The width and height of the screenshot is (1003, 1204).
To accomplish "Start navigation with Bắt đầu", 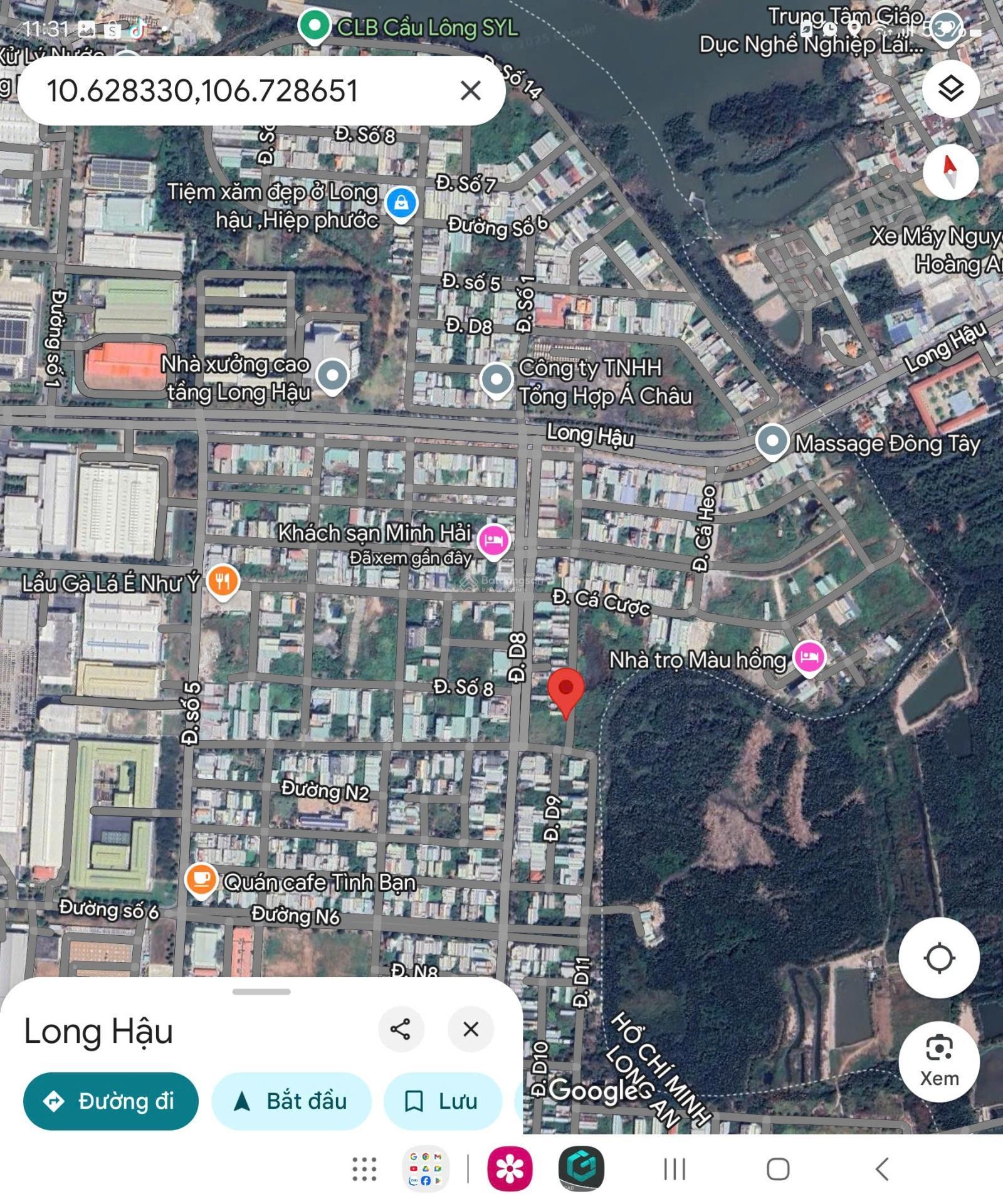I will pyautogui.click(x=291, y=1101).
